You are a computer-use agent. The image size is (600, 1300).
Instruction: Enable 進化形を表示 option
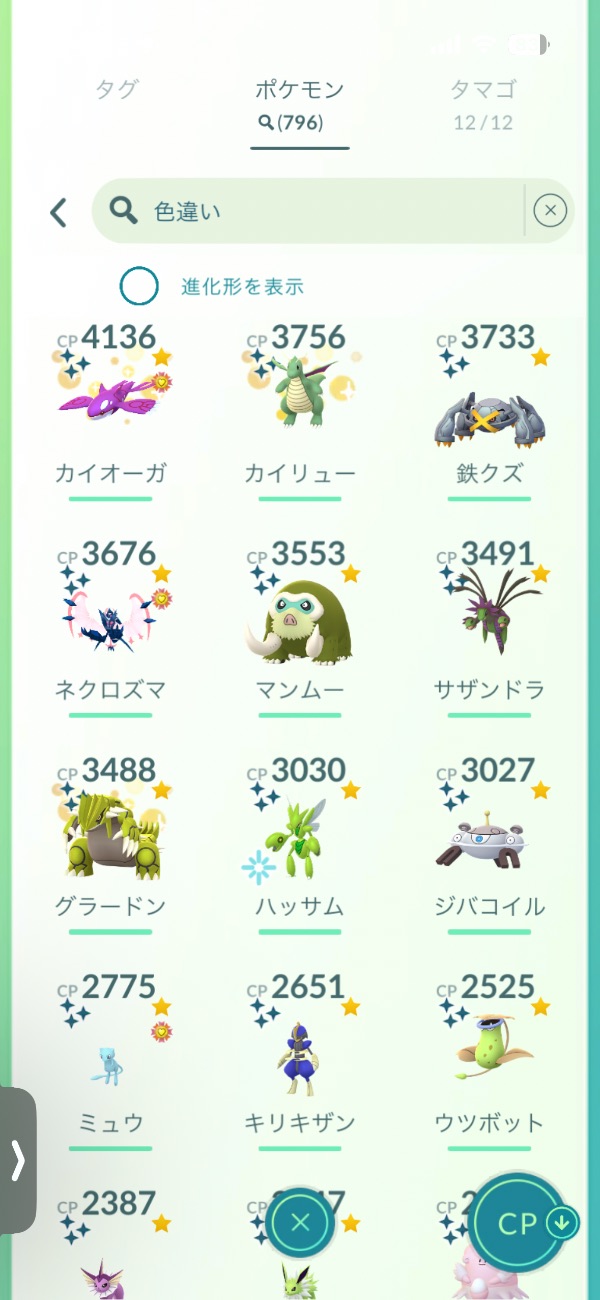point(139,287)
